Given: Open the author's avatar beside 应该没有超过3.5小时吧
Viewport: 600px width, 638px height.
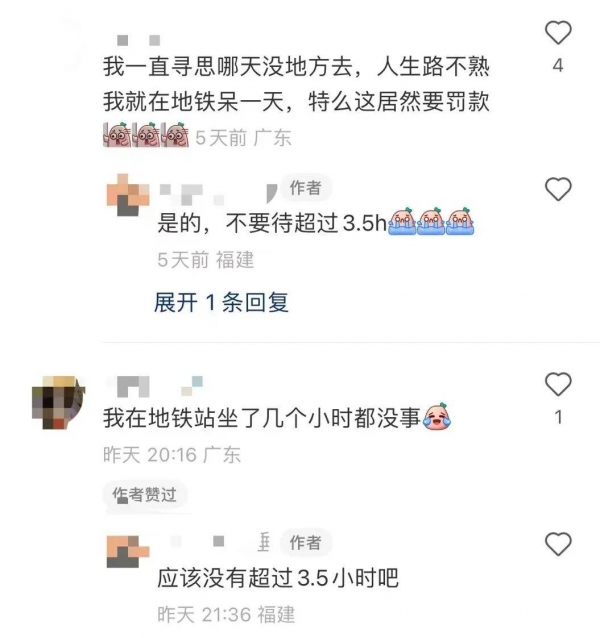Looking at the screenshot, I should point(127,551).
